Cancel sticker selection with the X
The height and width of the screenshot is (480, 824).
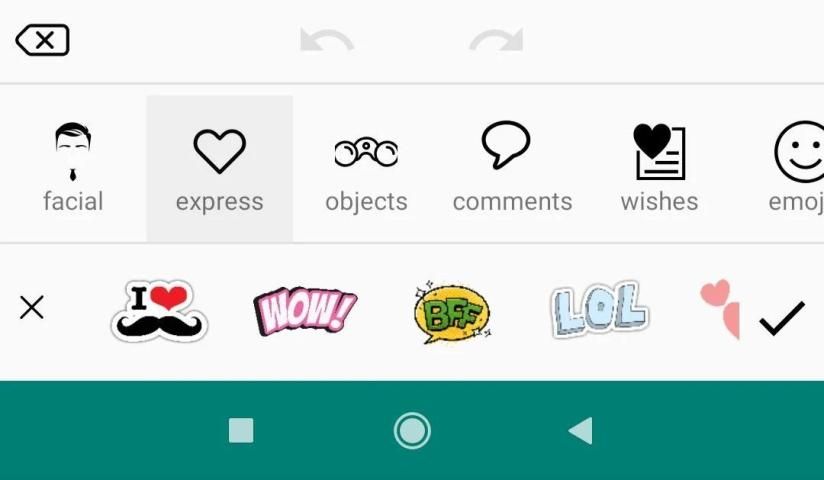click(32, 308)
